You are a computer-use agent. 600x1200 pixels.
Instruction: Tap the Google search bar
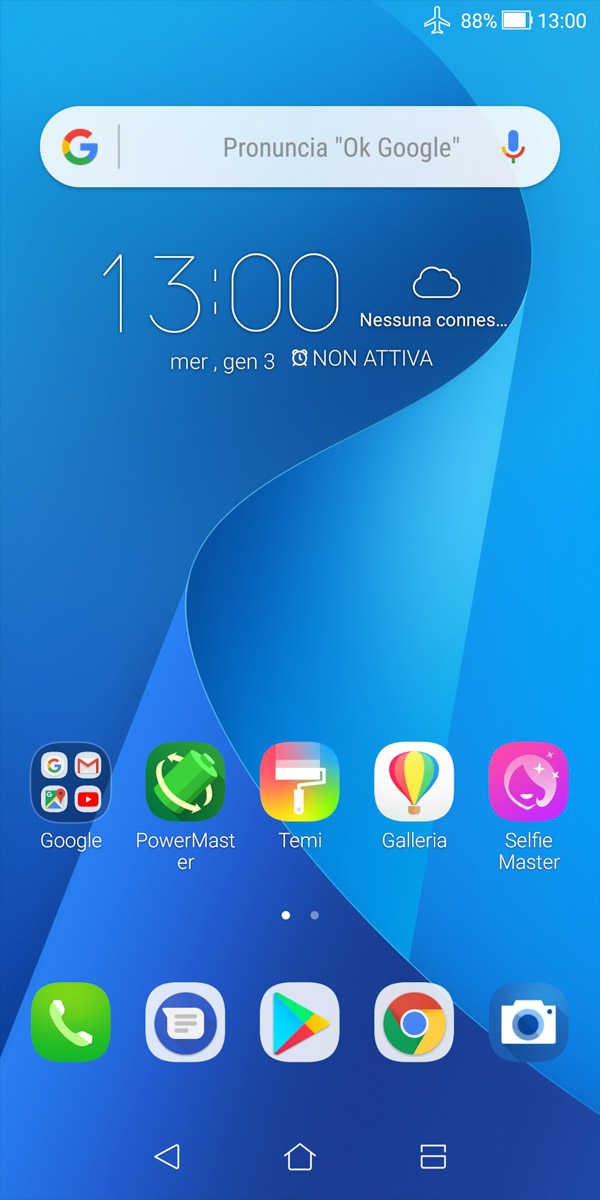(x=300, y=148)
